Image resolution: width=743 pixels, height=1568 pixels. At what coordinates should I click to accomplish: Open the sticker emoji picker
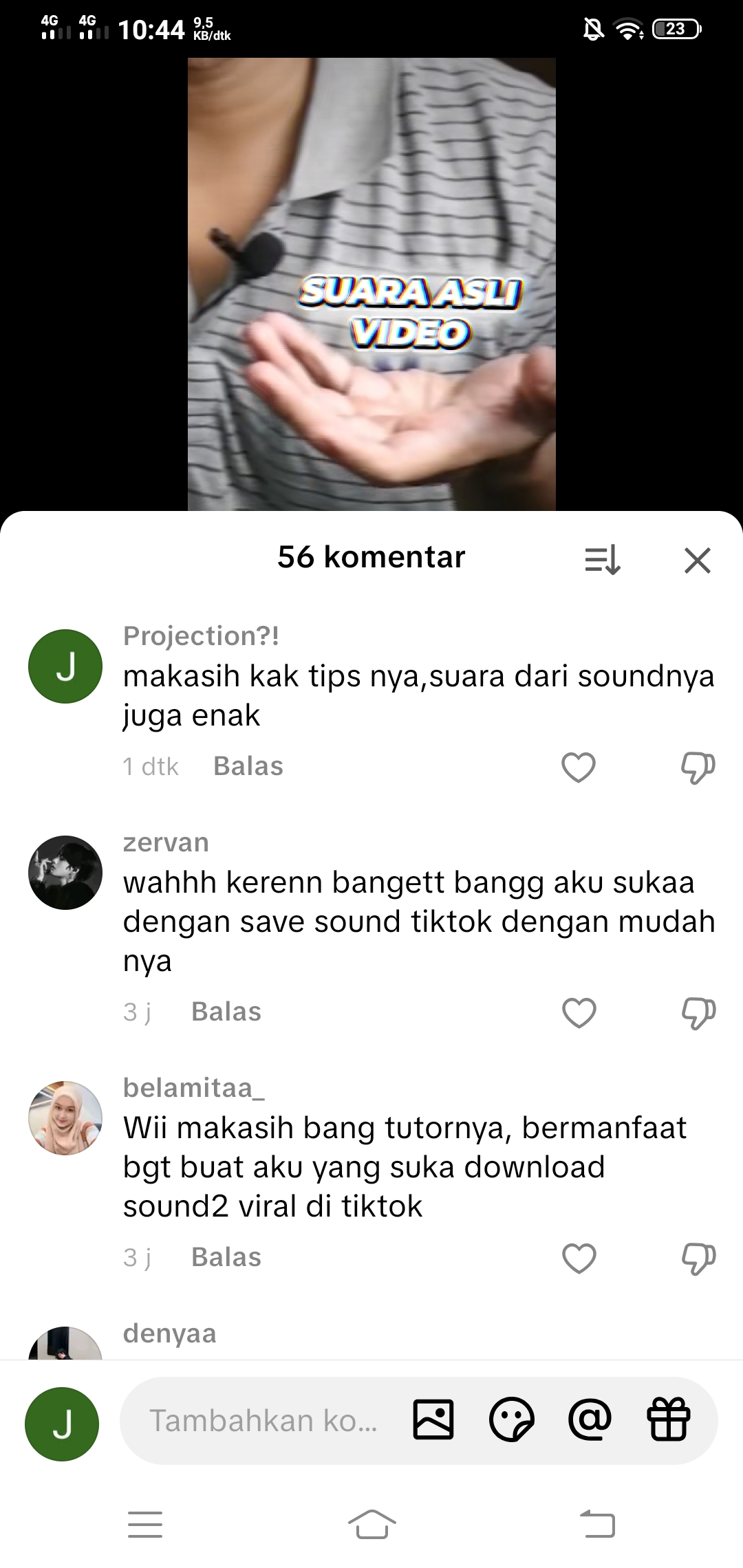(511, 1419)
